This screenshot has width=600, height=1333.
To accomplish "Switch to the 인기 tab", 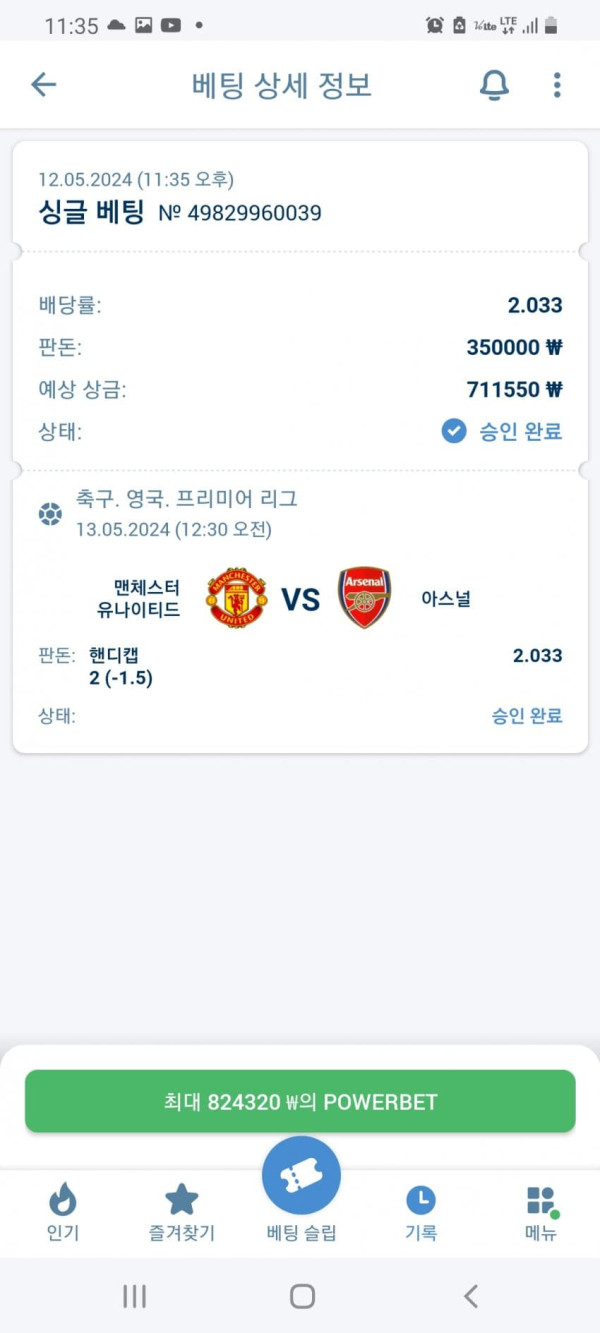I will click(62, 1211).
